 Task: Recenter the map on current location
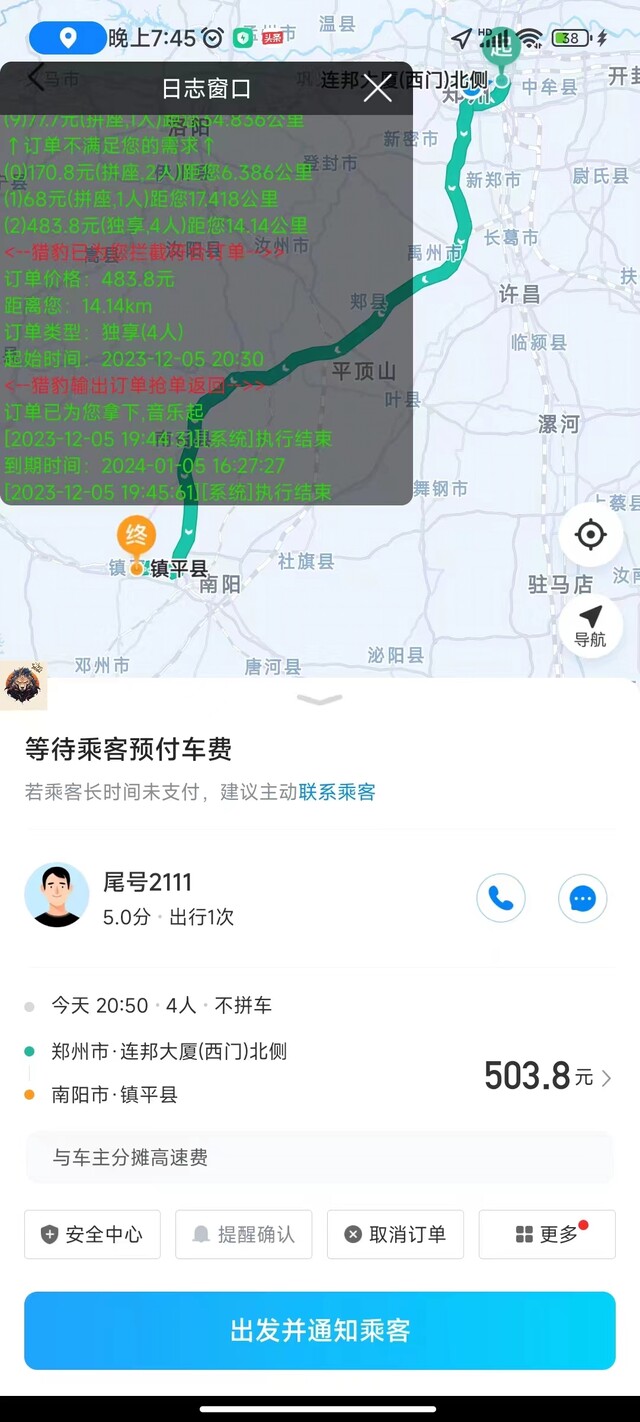pyautogui.click(x=590, y=535)
